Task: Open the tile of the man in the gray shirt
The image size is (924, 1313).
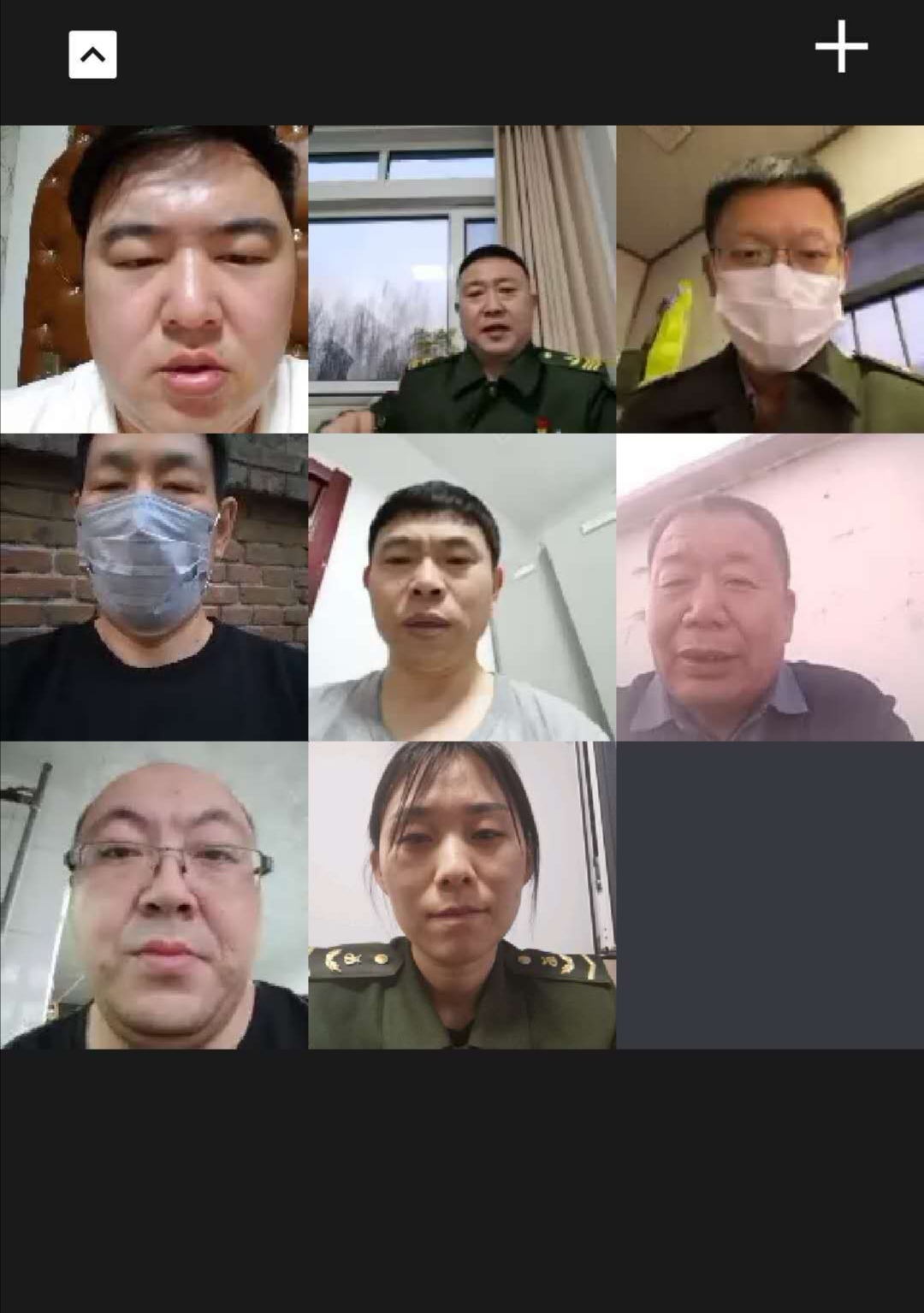Action: (462, 587)
